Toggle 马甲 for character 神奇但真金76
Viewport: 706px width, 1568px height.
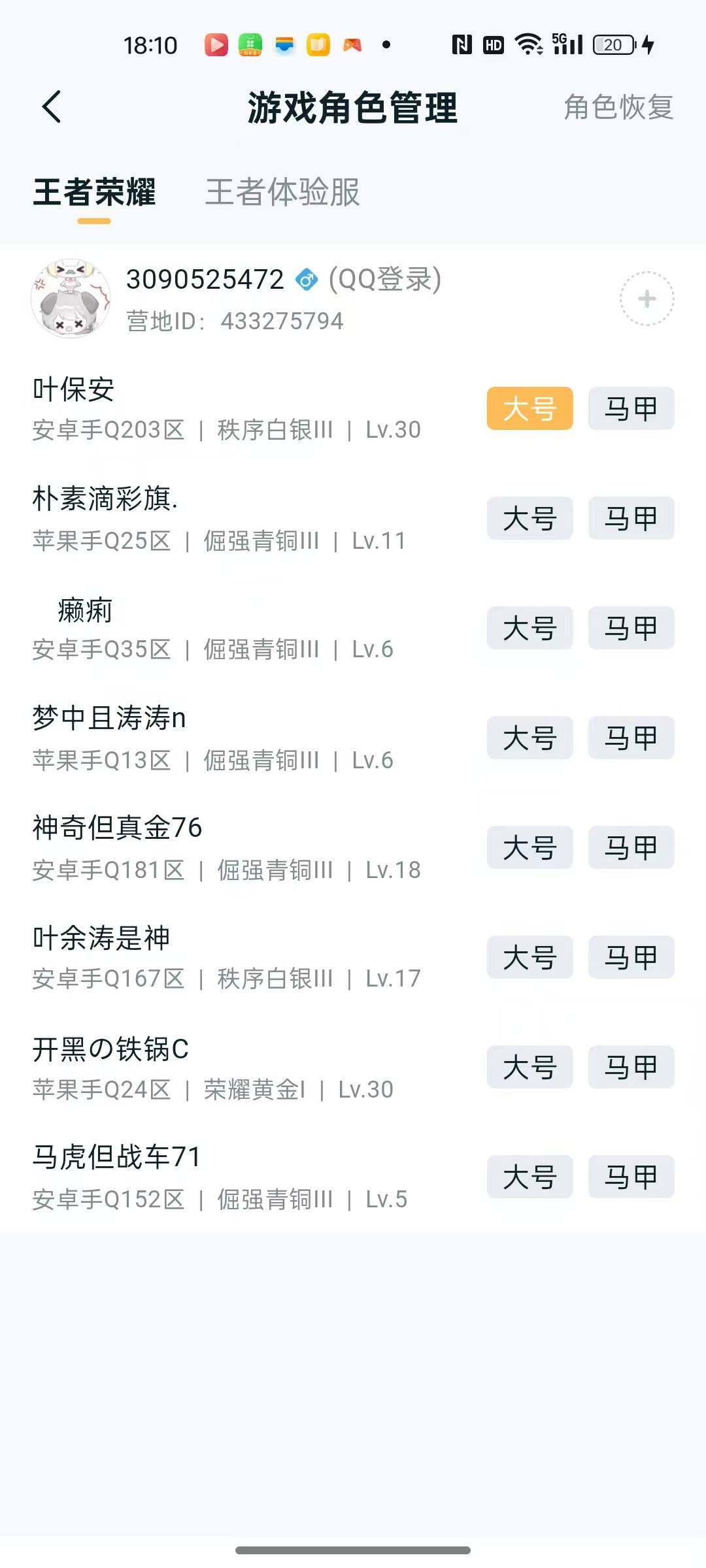tap(630, 848)
